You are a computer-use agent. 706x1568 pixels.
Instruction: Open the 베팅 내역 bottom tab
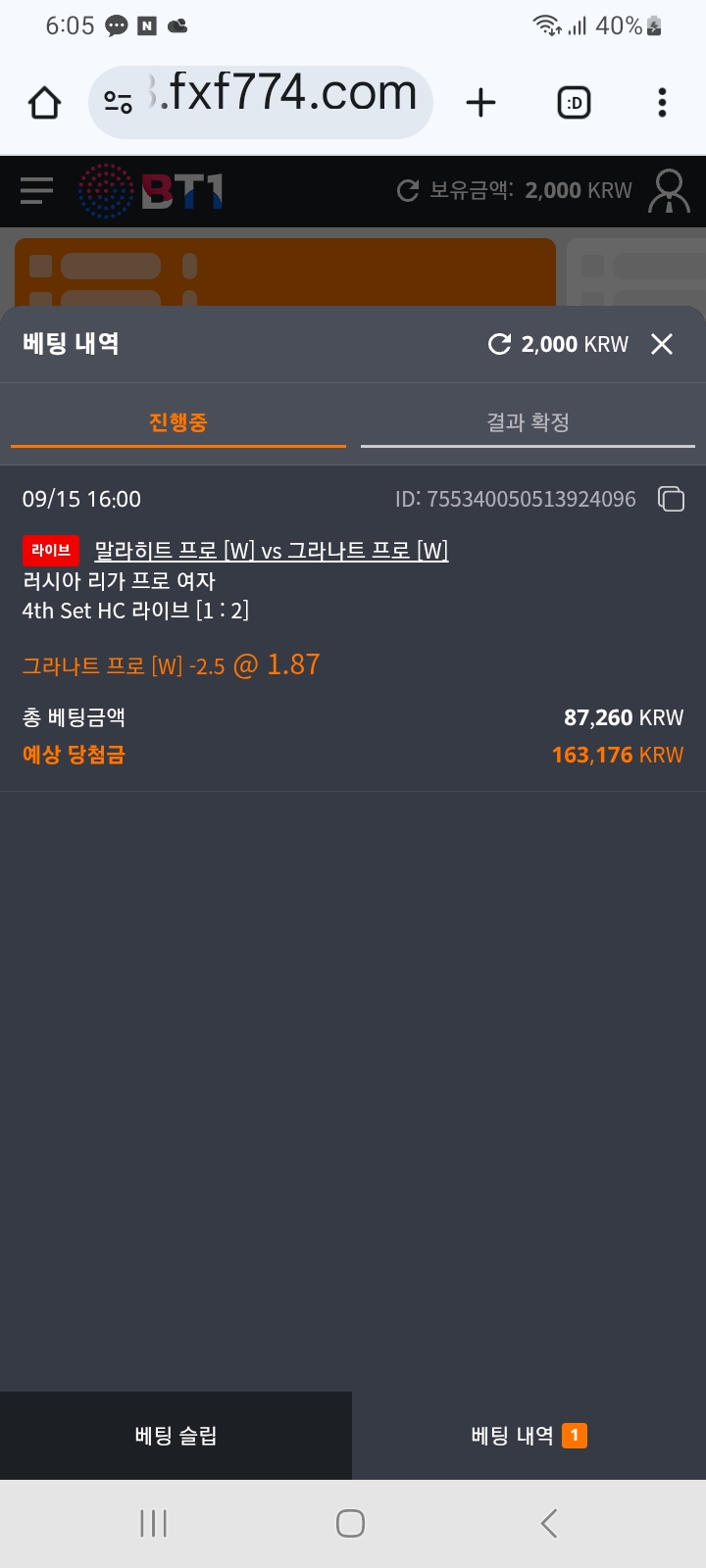pyautogui.click(x=528, y=1436)
